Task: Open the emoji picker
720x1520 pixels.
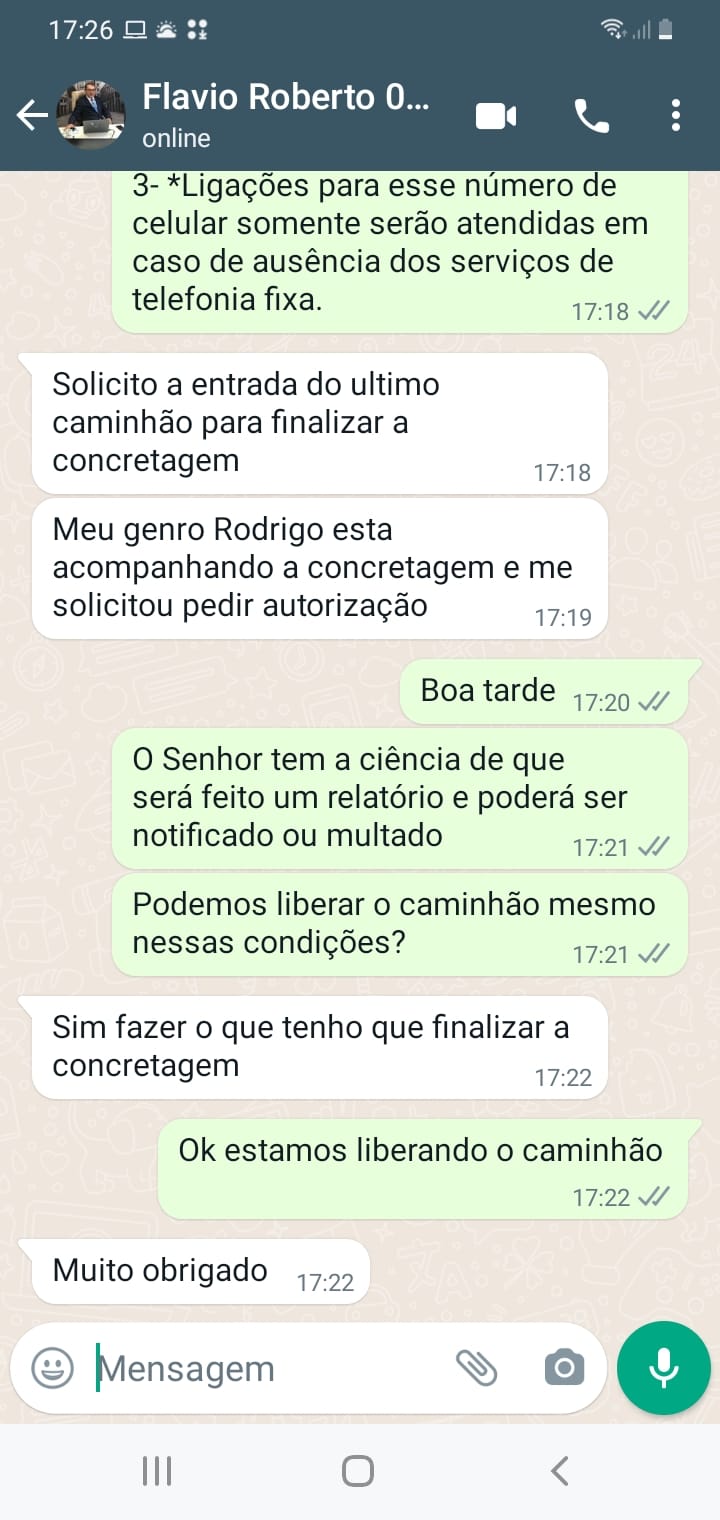Action: point(52,1367)
